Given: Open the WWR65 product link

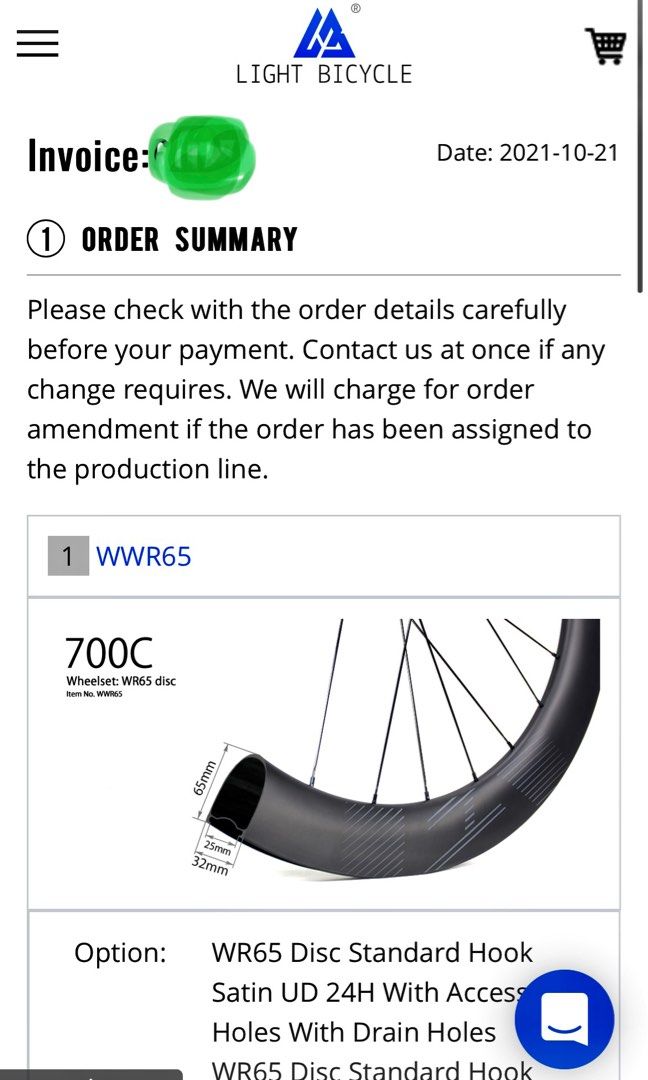Looking at the screenshot, I should [x=143, y=556].
